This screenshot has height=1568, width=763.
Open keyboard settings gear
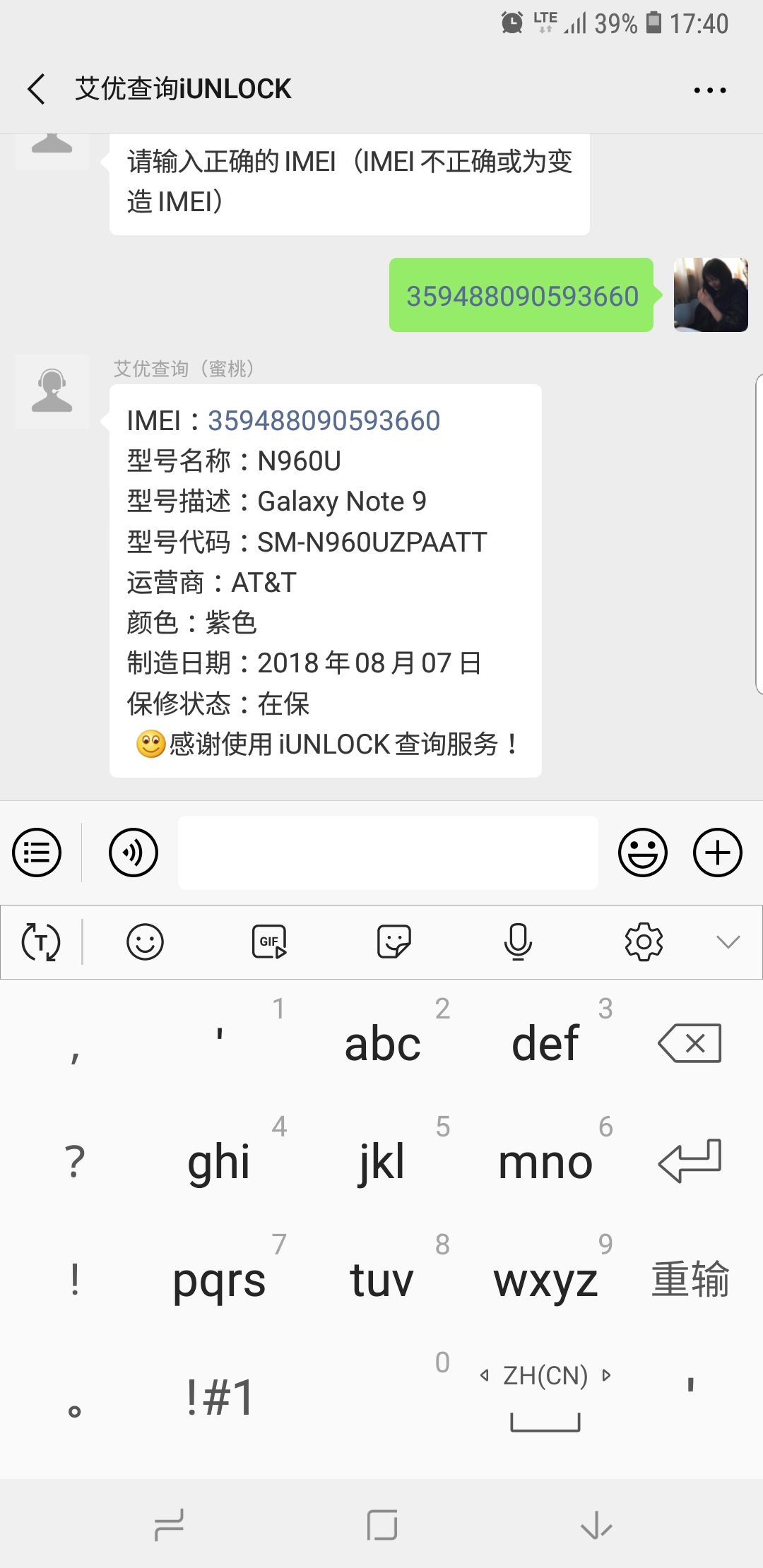pos(644,942)
